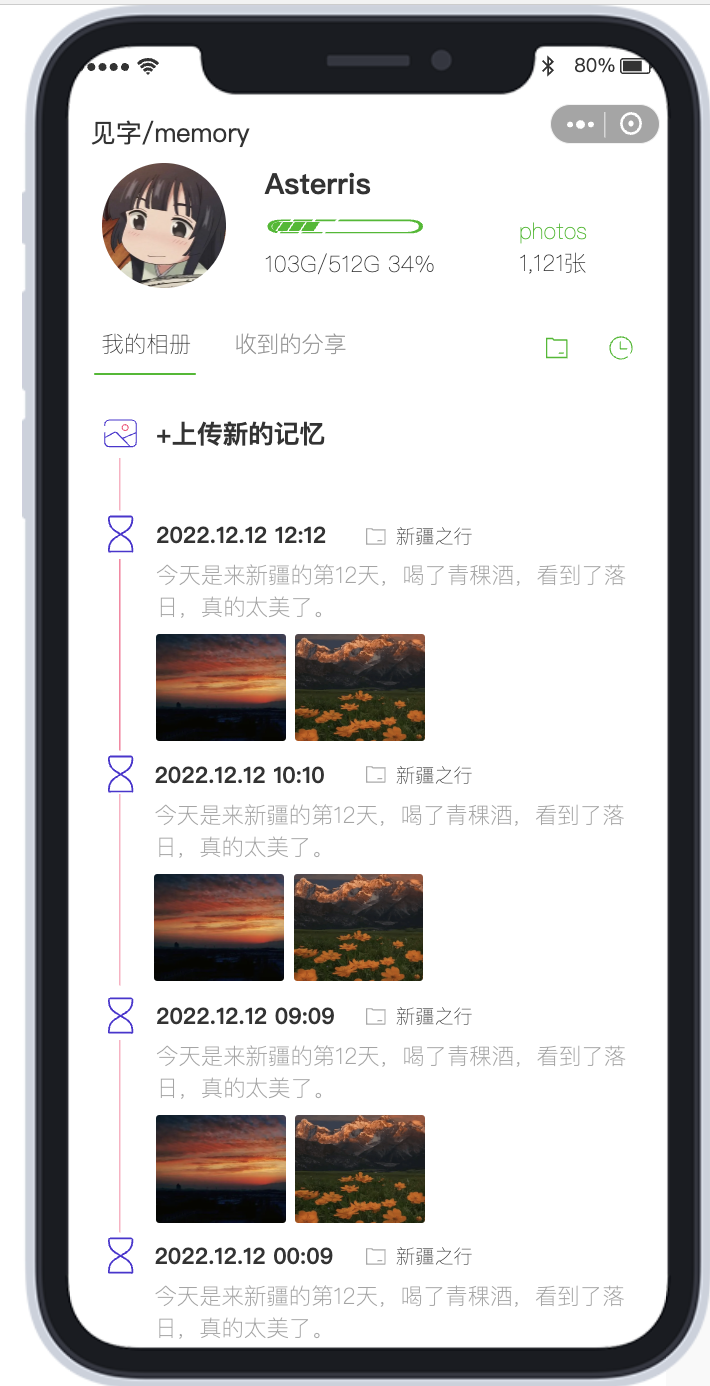This screenshot has width=710, height=1386.
Task: Switch to 我的相册 tab
Action: 146,345
